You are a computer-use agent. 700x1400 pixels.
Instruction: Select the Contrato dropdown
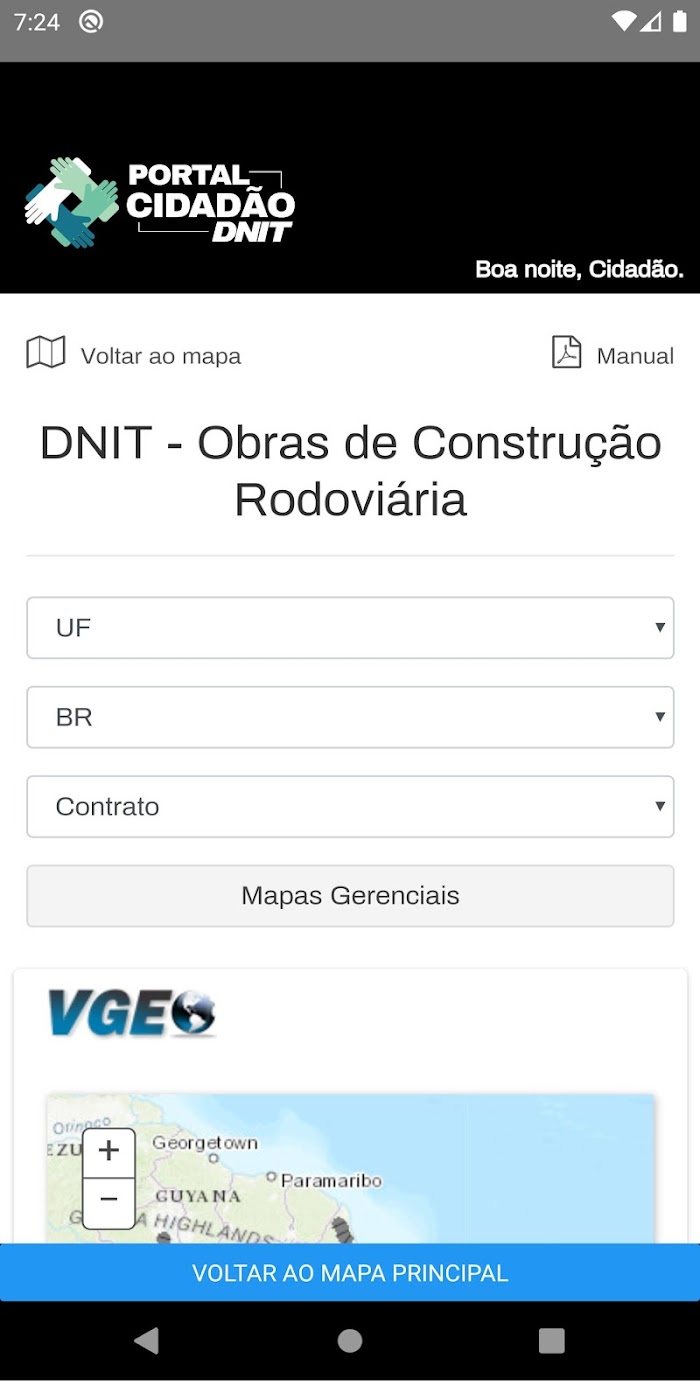tap(350, 806)
